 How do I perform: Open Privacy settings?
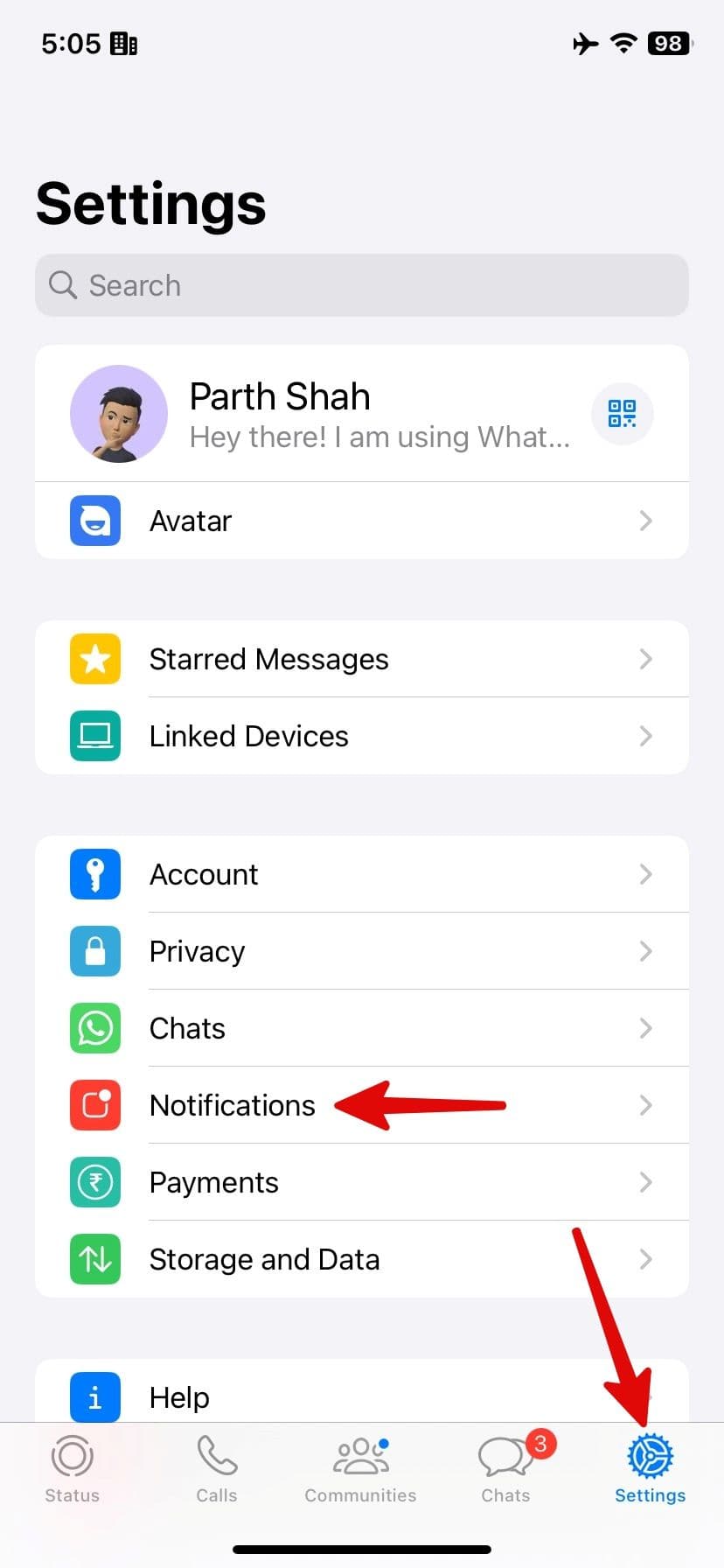(x=362, y=951)
